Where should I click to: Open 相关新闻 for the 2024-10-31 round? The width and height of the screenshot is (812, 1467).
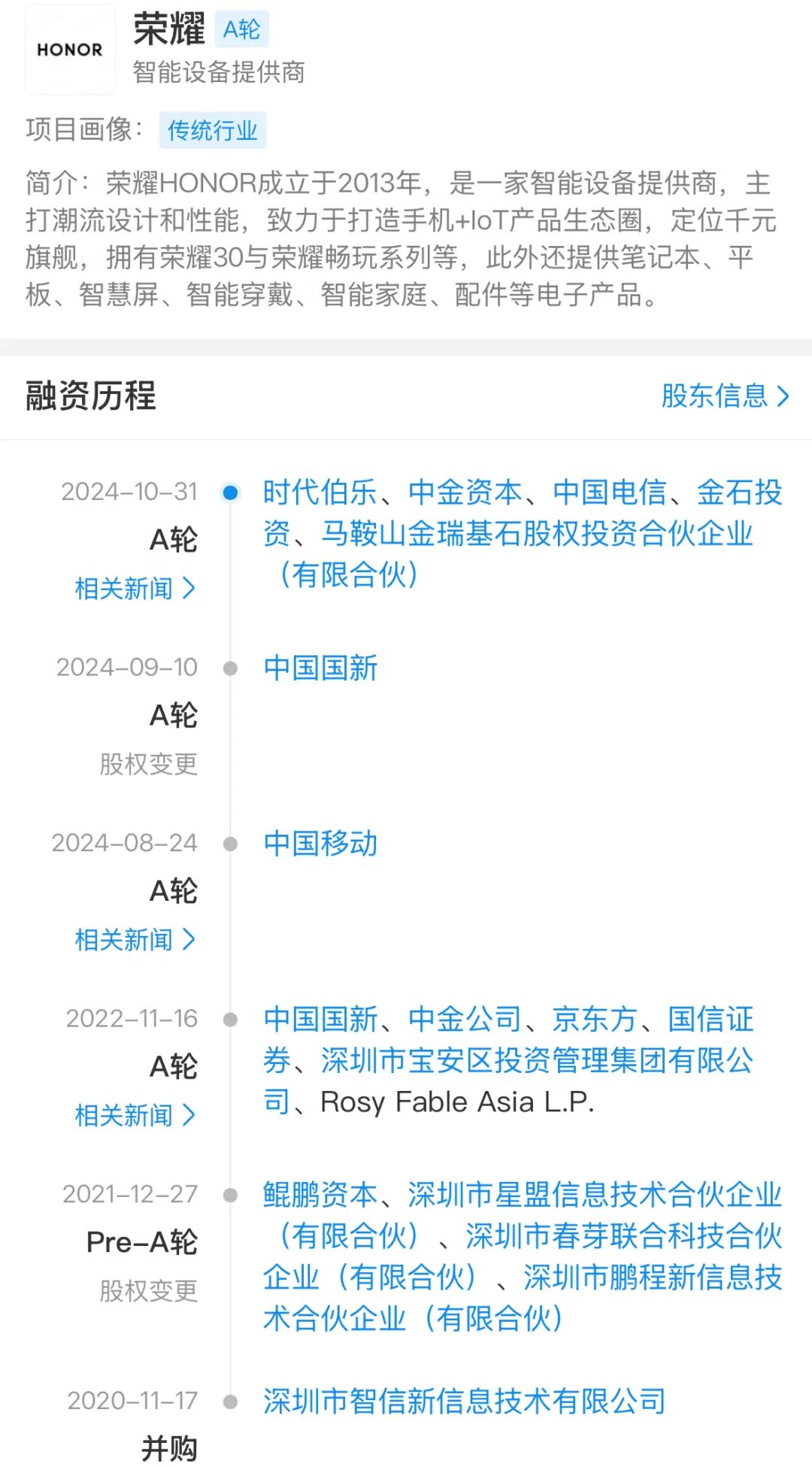pos(135,588)
